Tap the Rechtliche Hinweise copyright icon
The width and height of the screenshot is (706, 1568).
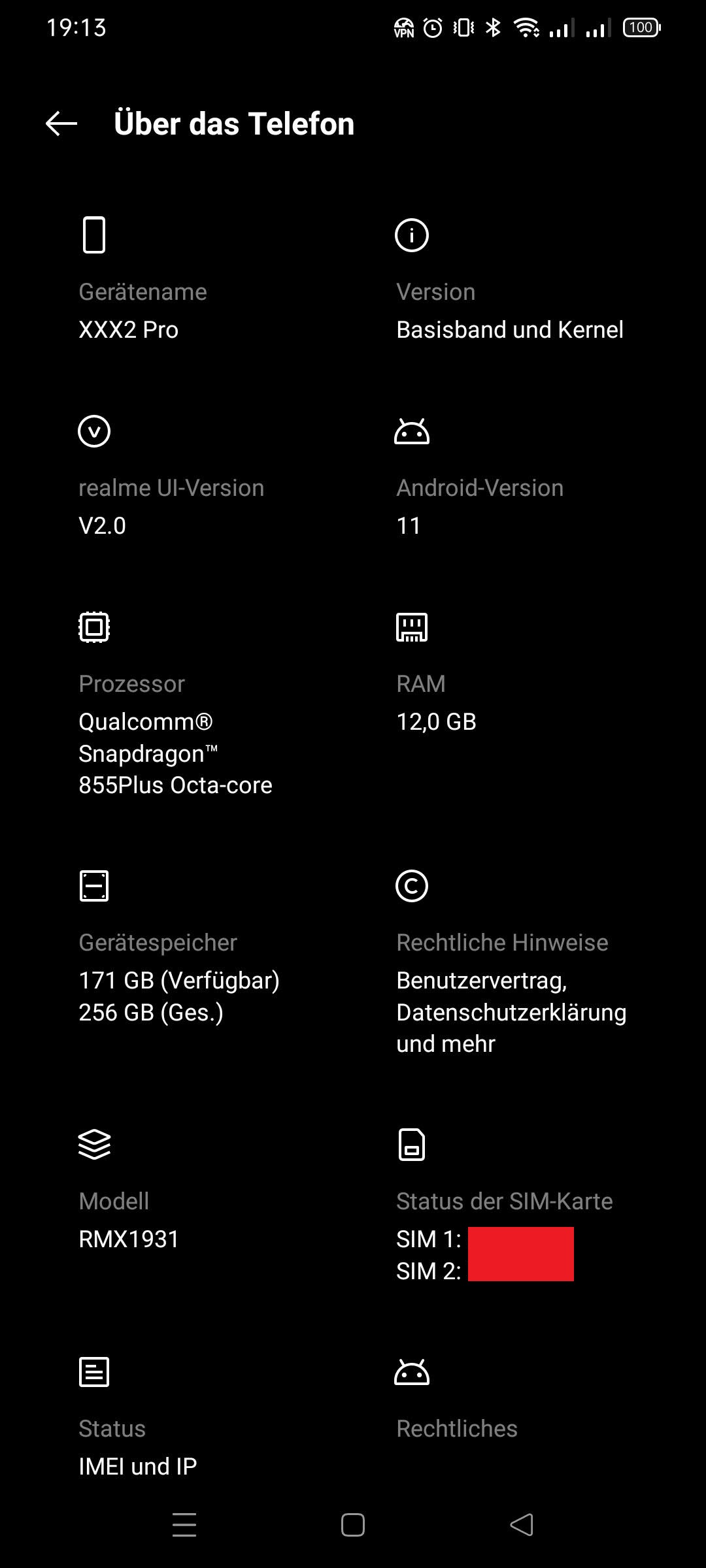[x=412, y=885]
